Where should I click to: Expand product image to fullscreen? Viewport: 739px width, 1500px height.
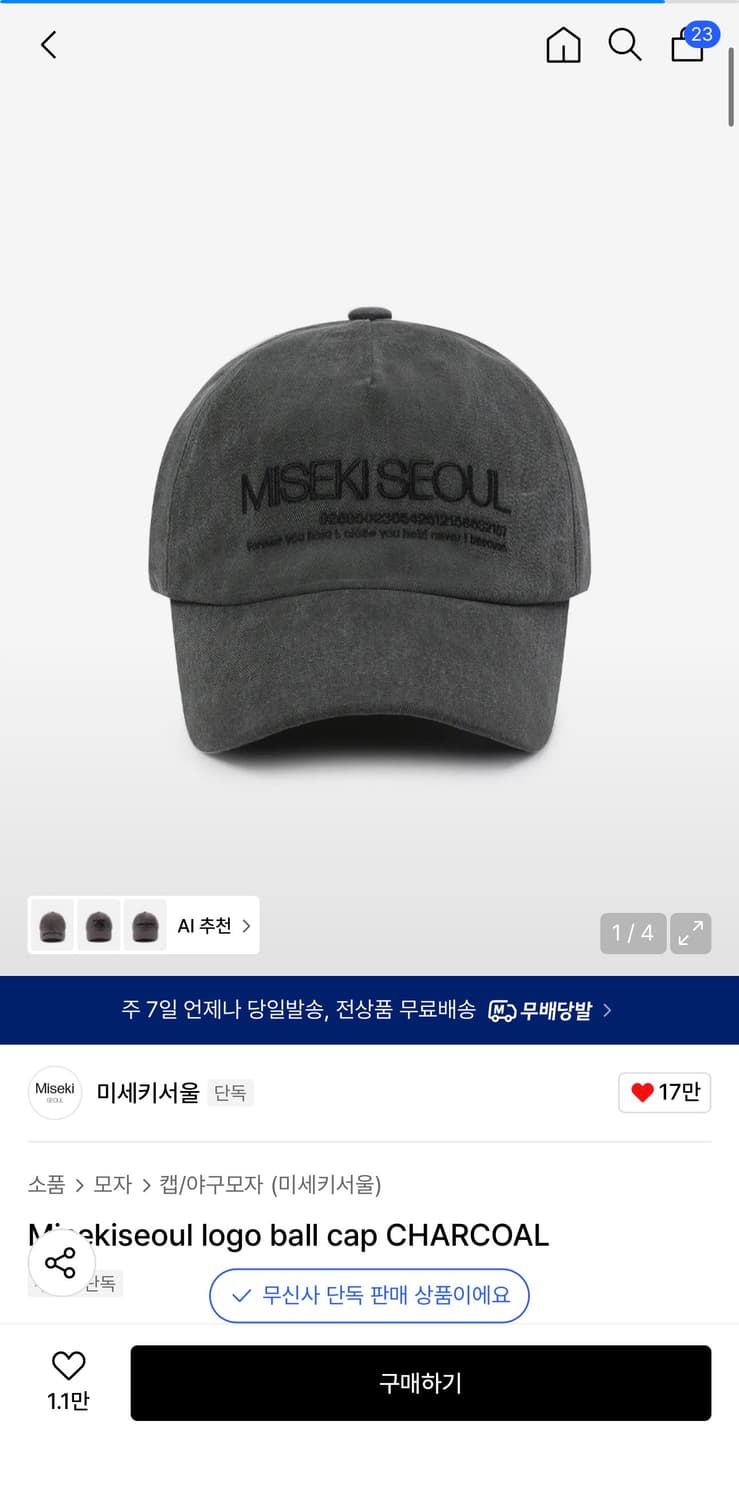pyautogui.click(x=690, y=933)
